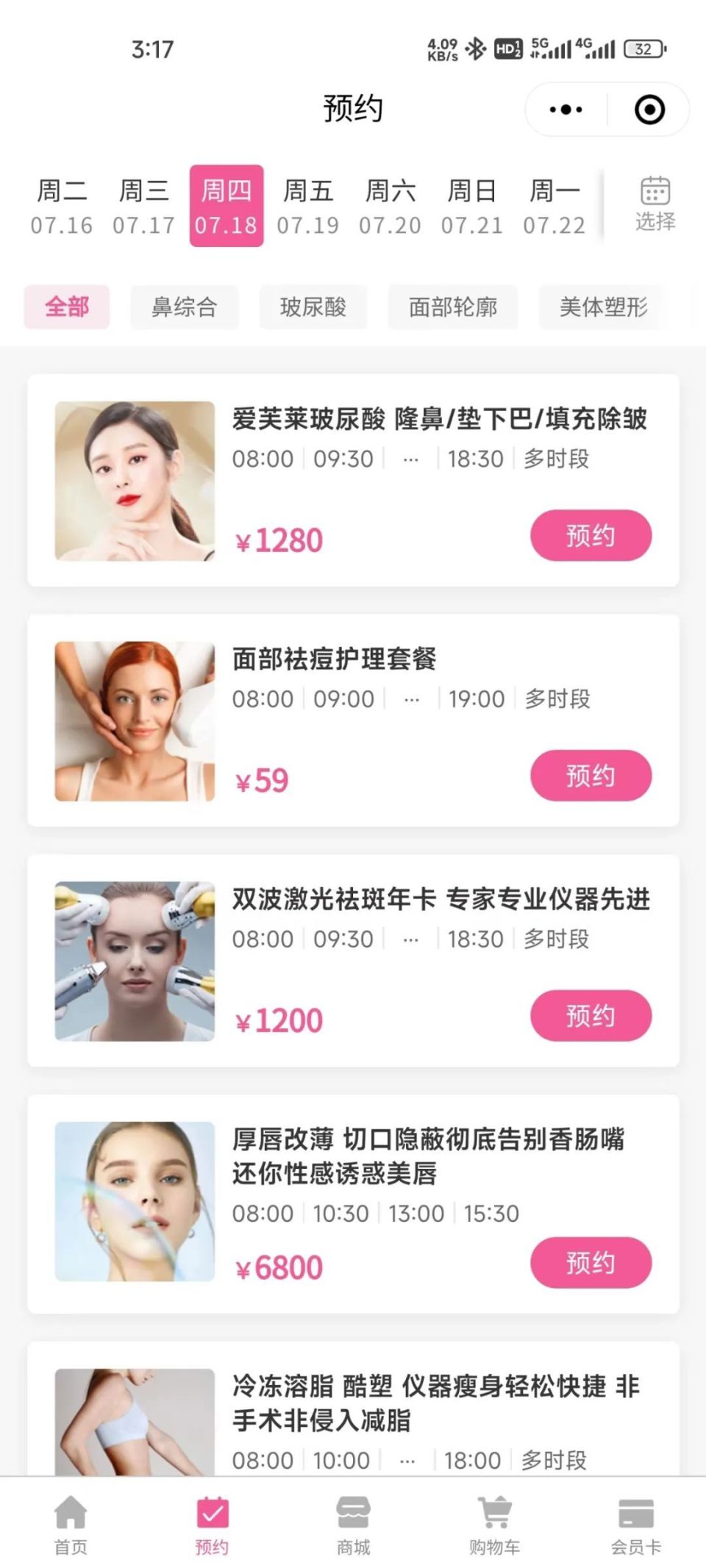The height and width of the screenshot is (1568, 706).
Task: Open the 选择 calendar date picker
Action: (655, 204)
